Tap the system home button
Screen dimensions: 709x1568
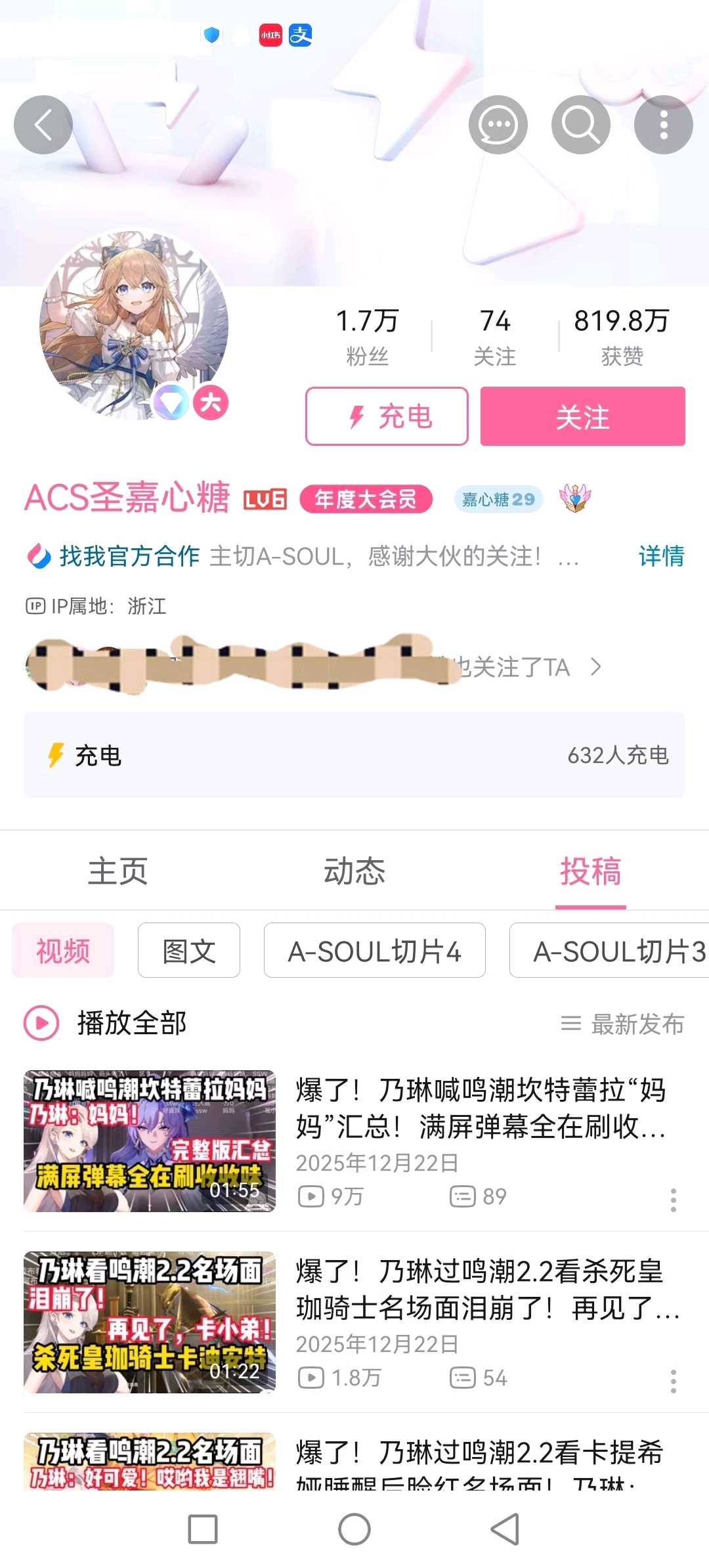[x=354, y=1529]
